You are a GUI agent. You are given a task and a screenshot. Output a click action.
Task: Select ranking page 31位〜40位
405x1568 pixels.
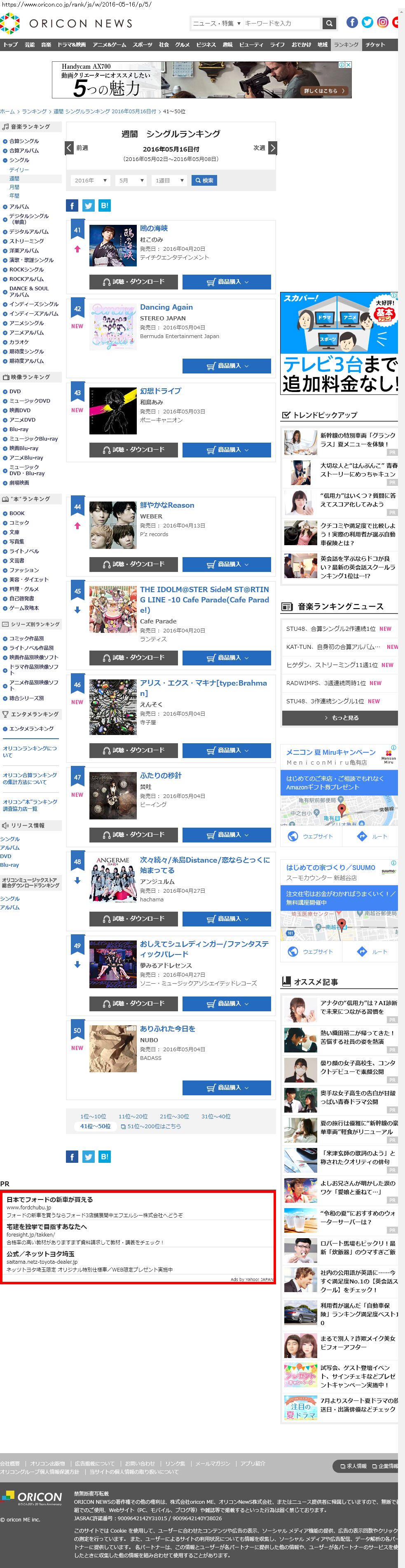click(215, 1116)
